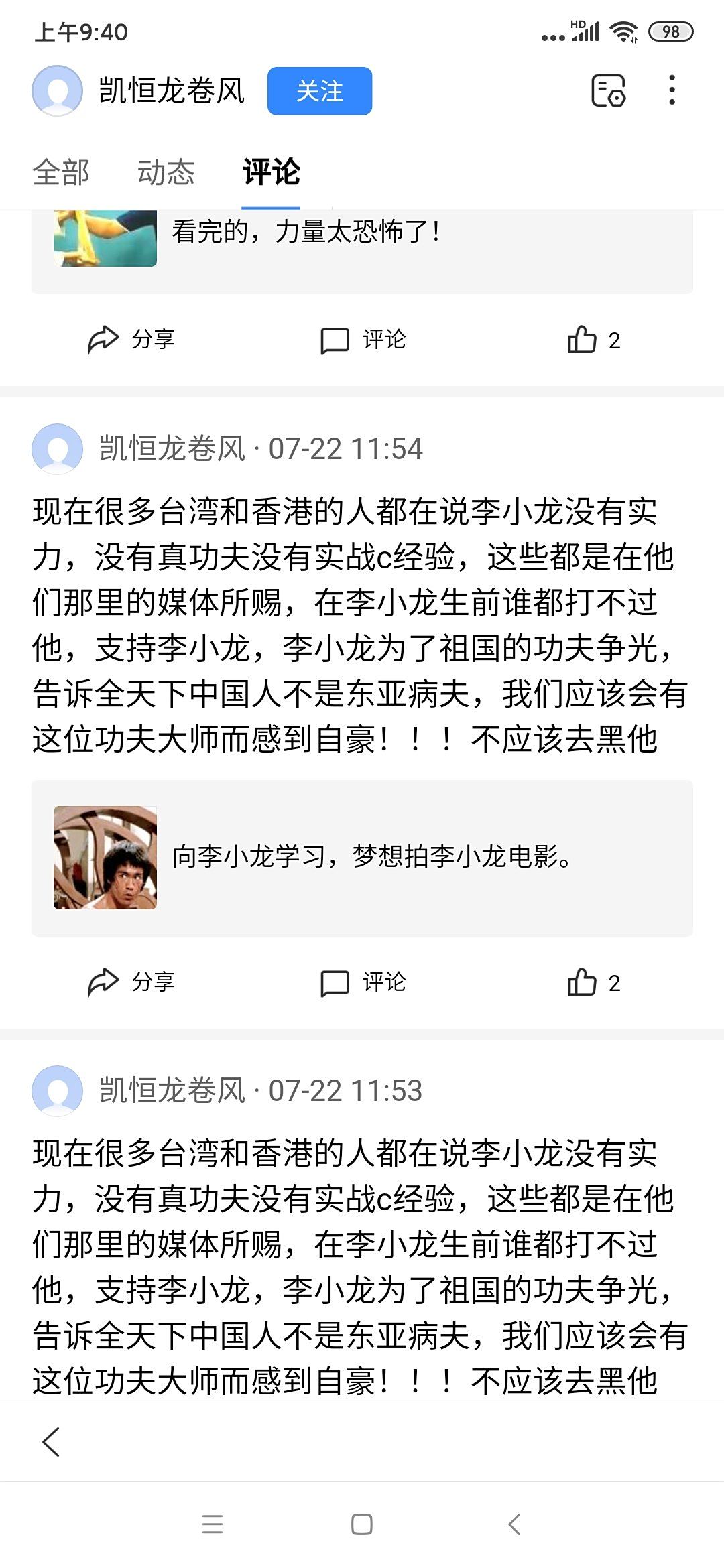Share the 07-22 11:54 comment
The image size is (724, 1568).
[131, 982]
